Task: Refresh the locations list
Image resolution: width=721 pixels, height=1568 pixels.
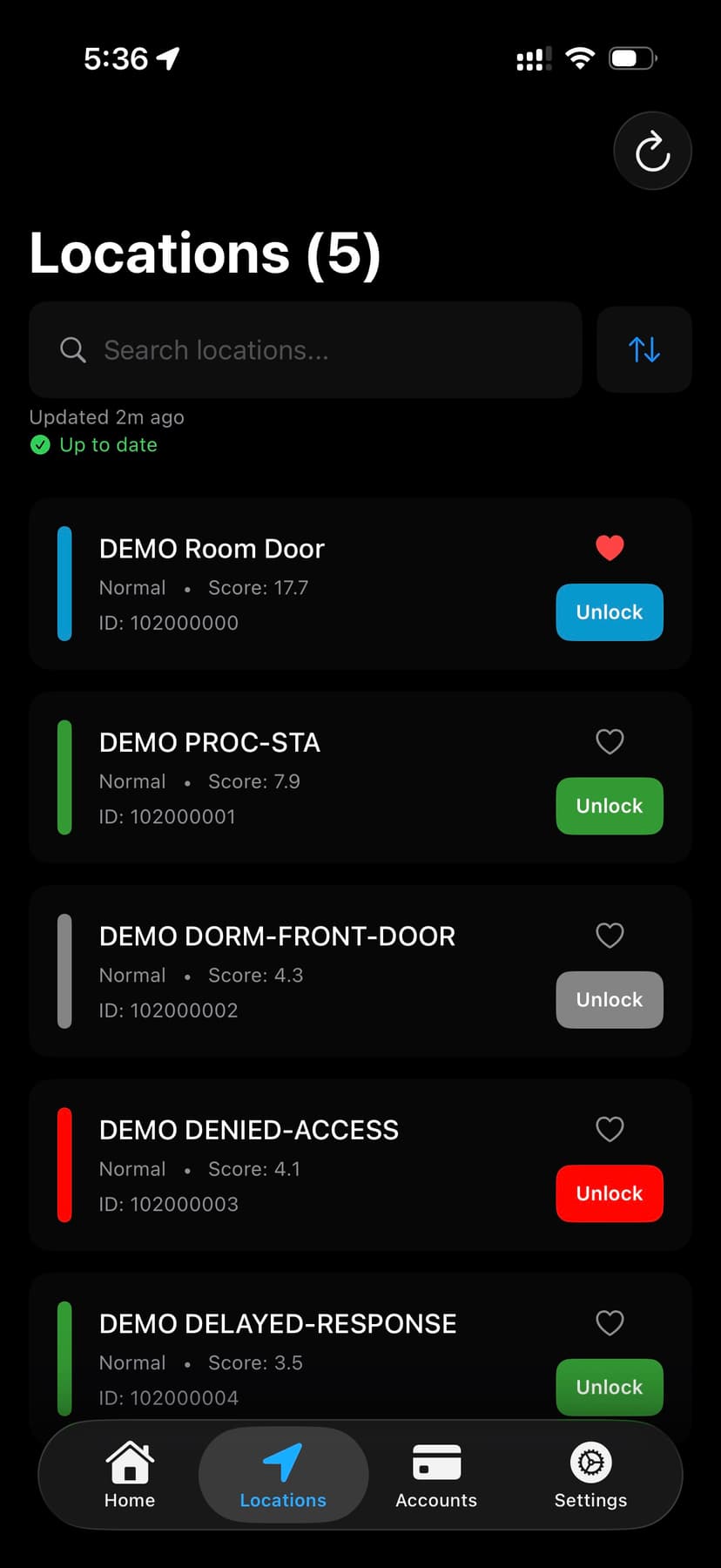Action: pos(652,152)
